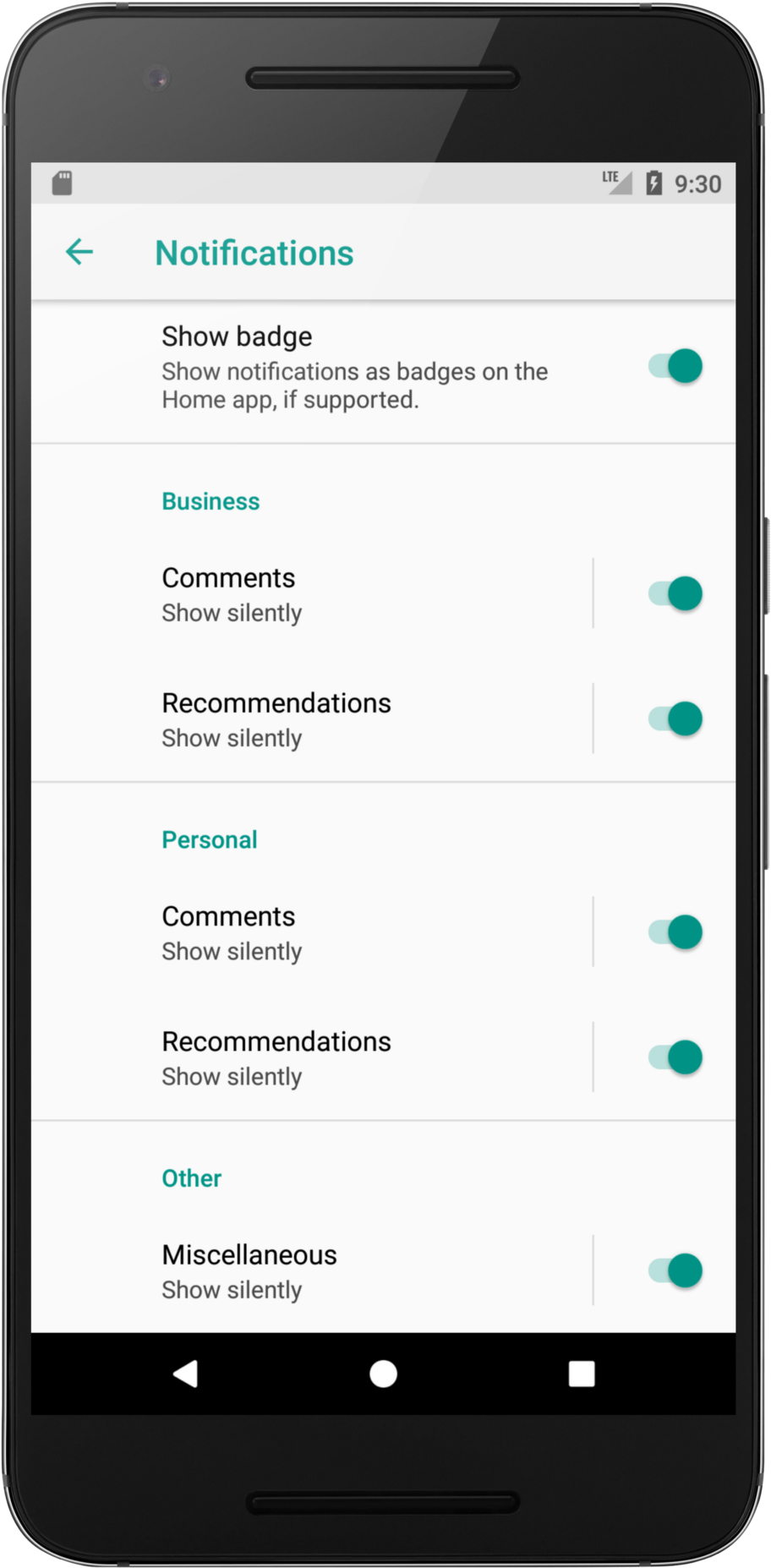The image size is (771, 1568).
Task: Turn off the Show badge switch
Action: (675, 367)
